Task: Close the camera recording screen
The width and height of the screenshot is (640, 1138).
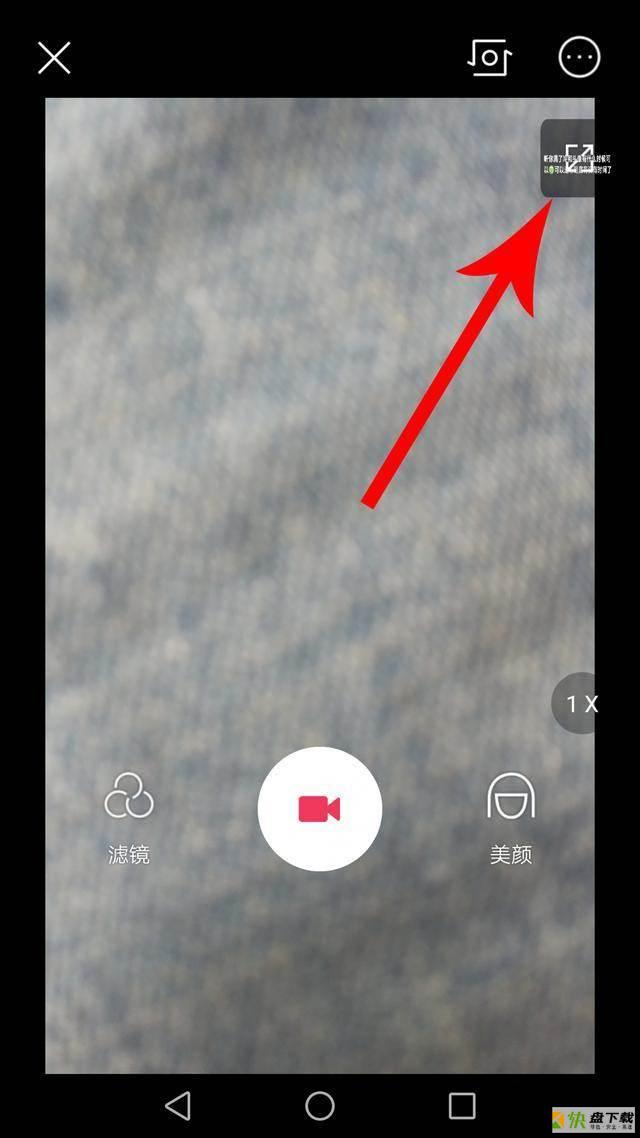Action: coord(54,58)
